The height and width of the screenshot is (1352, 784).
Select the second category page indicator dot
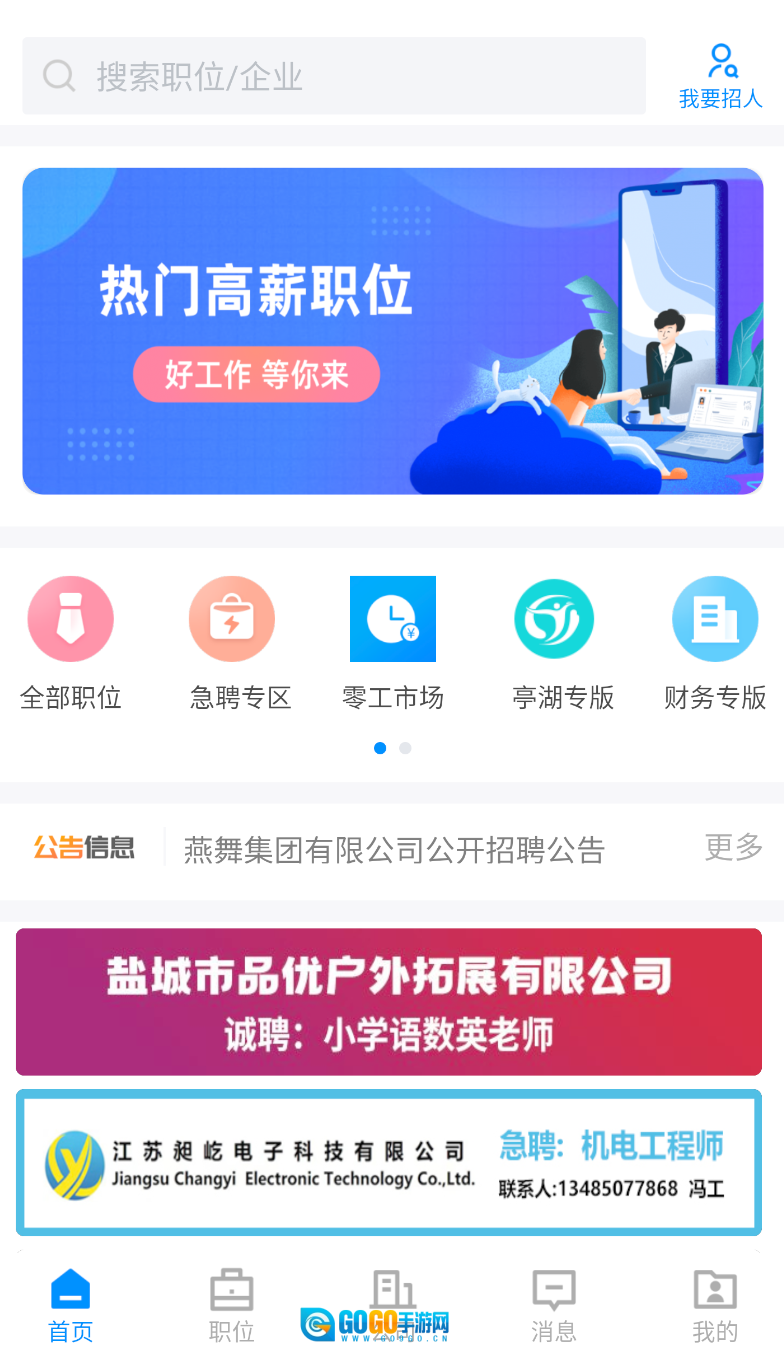click(405, 748)
